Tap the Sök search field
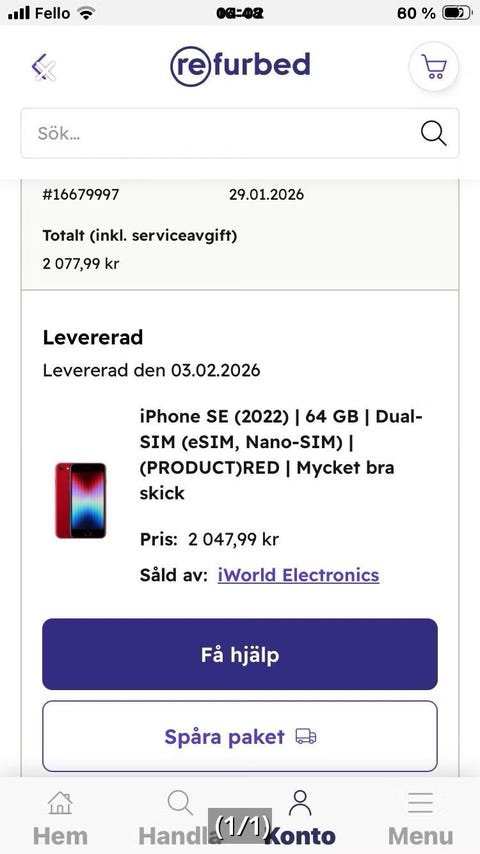The width and height of the screenshot is (480, 854). point(240,133)
